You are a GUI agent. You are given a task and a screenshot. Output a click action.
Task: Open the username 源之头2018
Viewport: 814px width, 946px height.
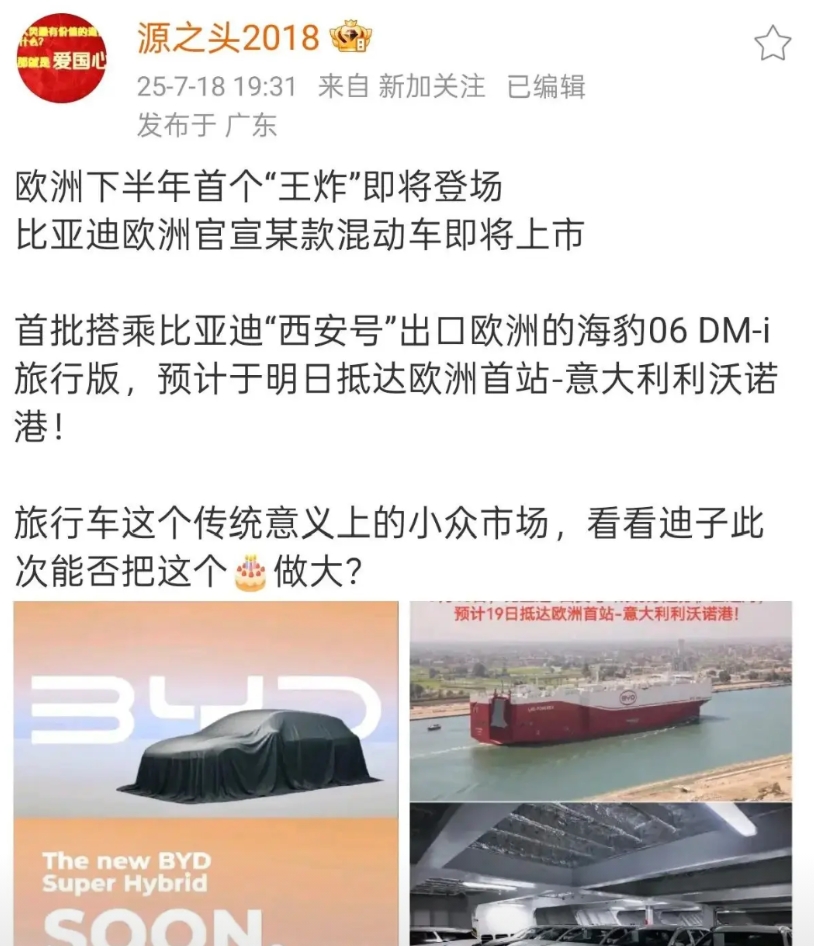228,38
